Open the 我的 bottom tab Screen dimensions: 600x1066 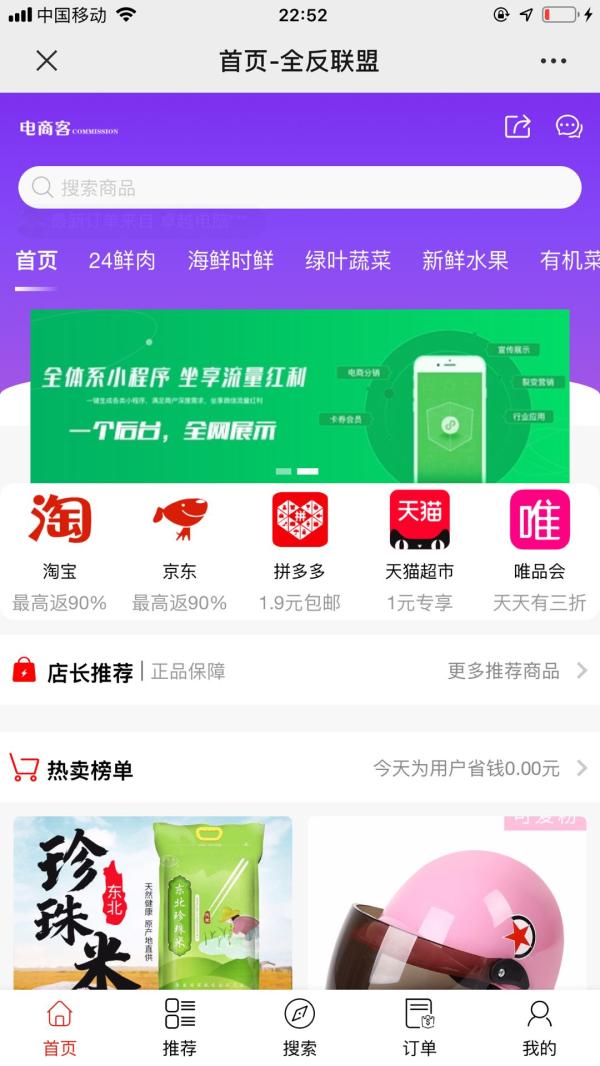539,1027
